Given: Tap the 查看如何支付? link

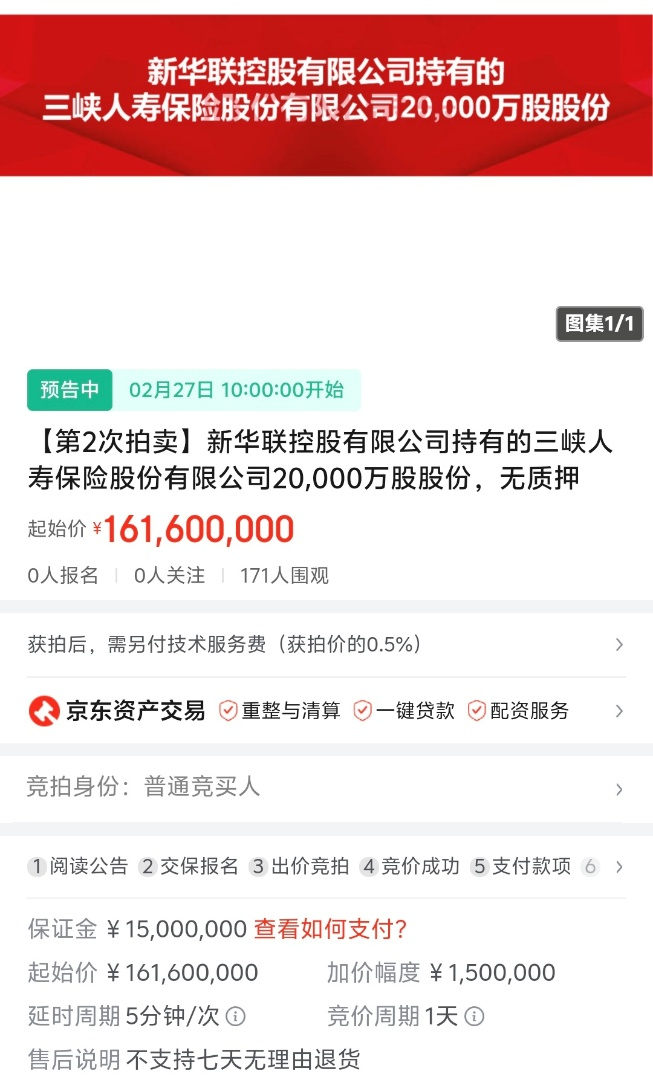Looking at the screenshot, I should [x=330, y=929].
